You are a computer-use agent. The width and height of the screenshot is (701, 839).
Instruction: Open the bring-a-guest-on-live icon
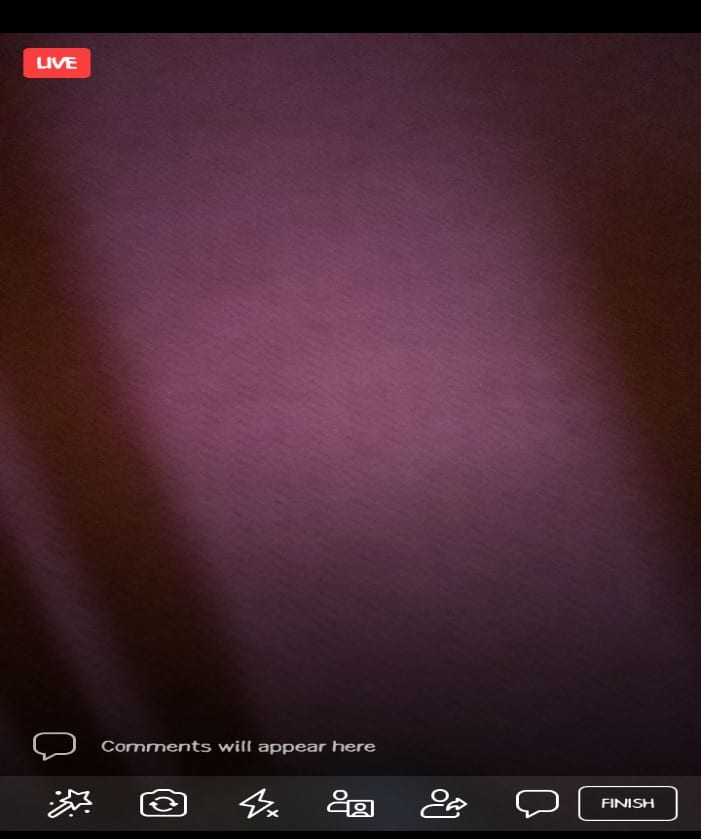[x=351, y=803]
